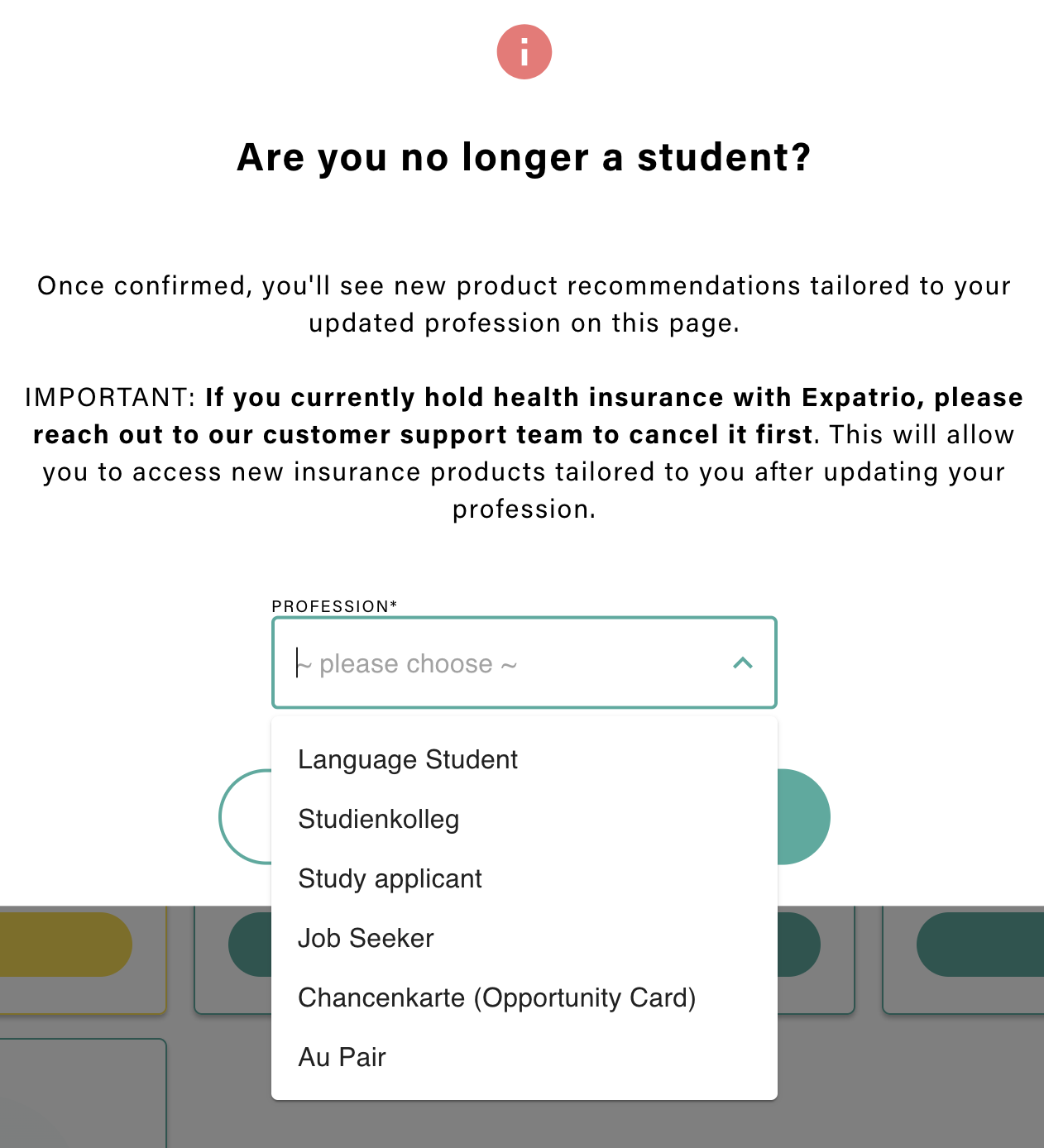Pick Study applicant as profession

[x=390, y=878]
